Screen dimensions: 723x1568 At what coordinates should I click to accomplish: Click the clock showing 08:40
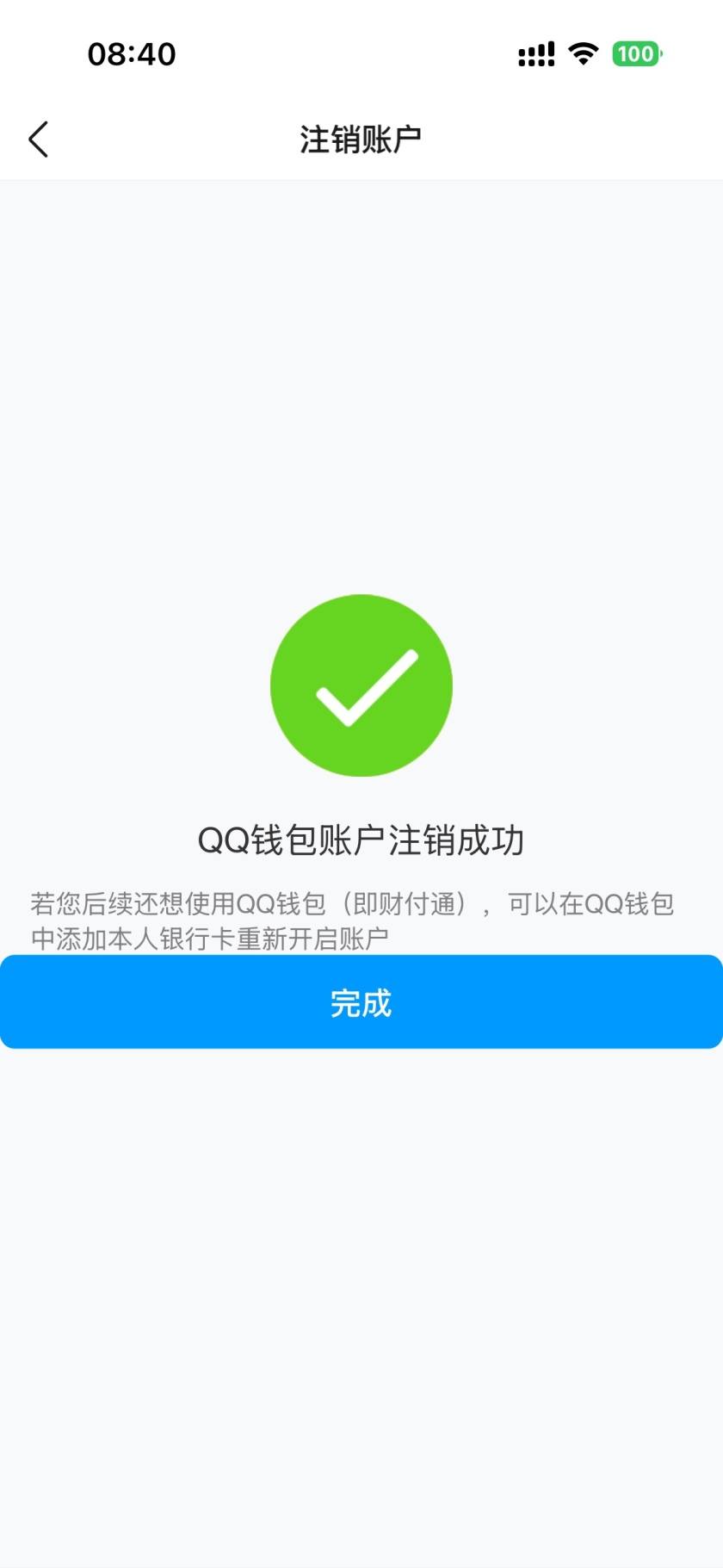pyautogui.click(x=130, y=53)
